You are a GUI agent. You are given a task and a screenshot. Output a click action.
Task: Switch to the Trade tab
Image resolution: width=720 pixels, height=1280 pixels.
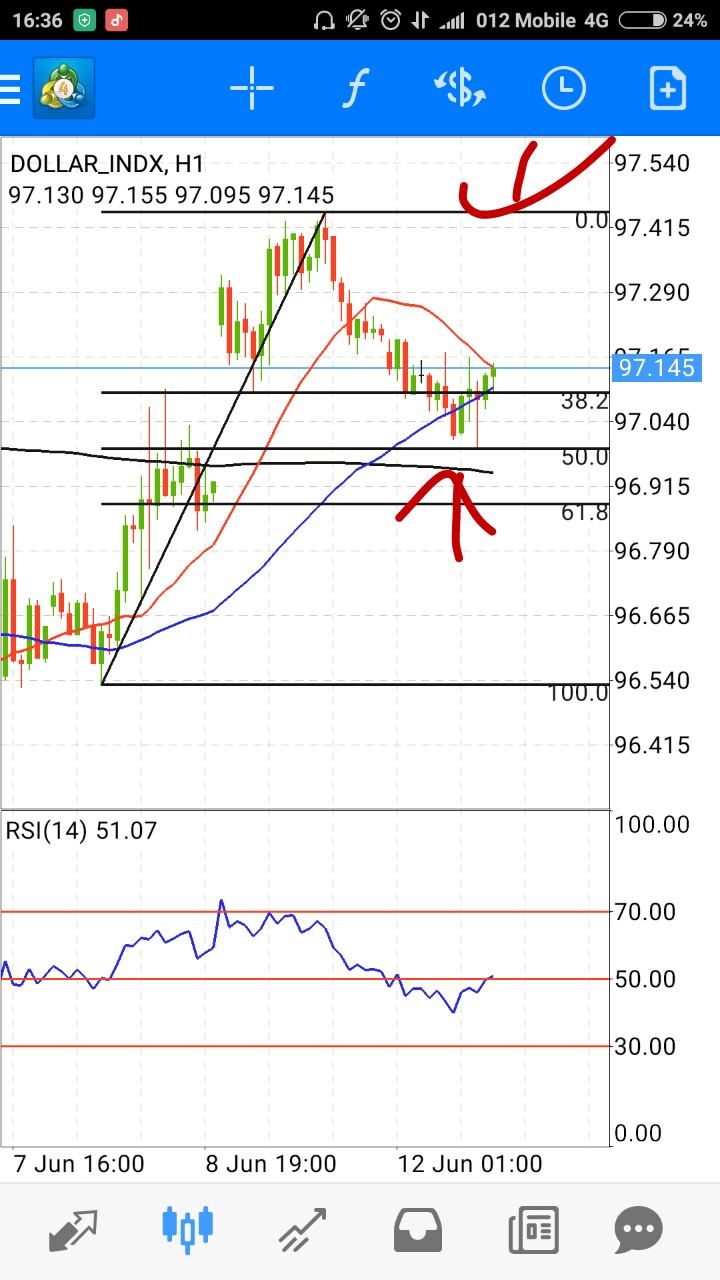(303, 1230)
